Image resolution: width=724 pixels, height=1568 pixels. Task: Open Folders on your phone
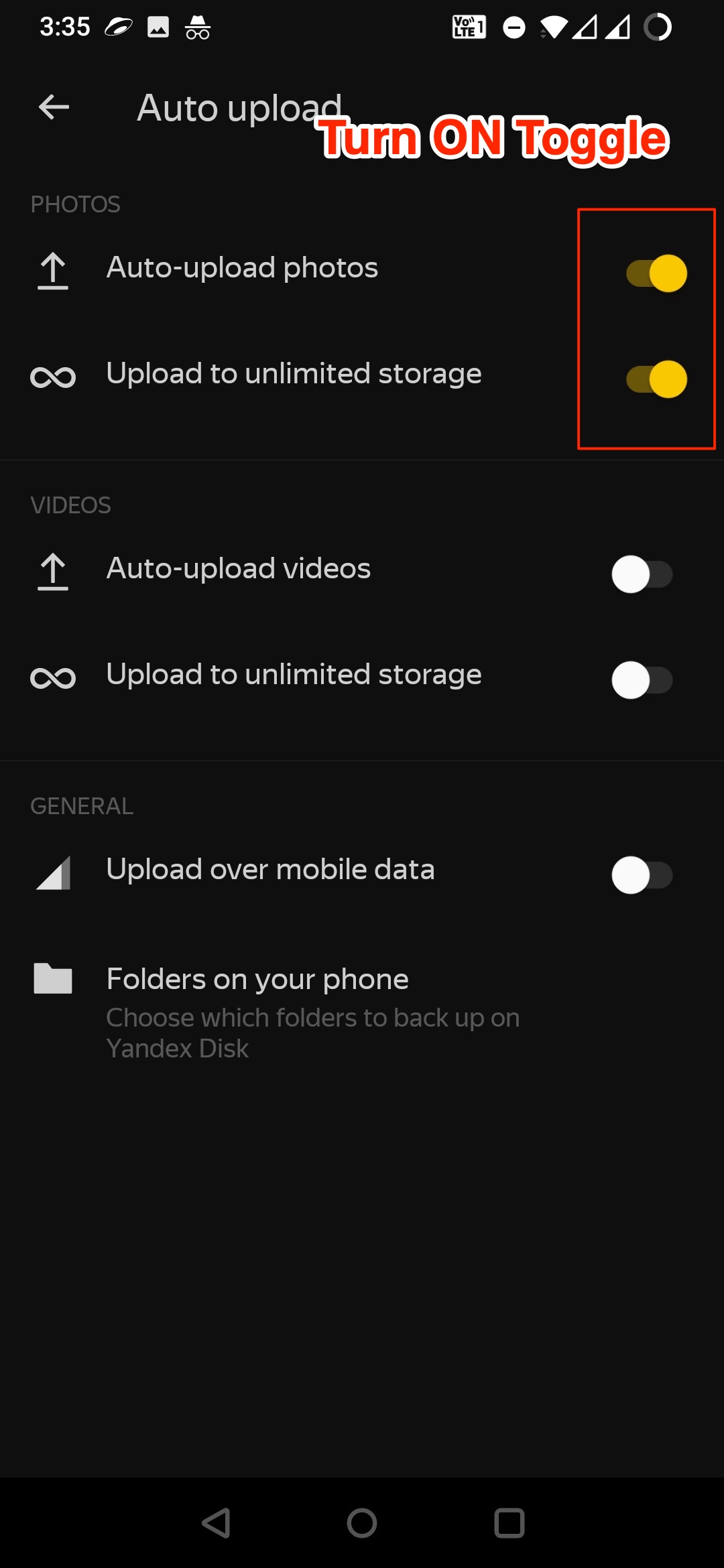pos(362,1012)
